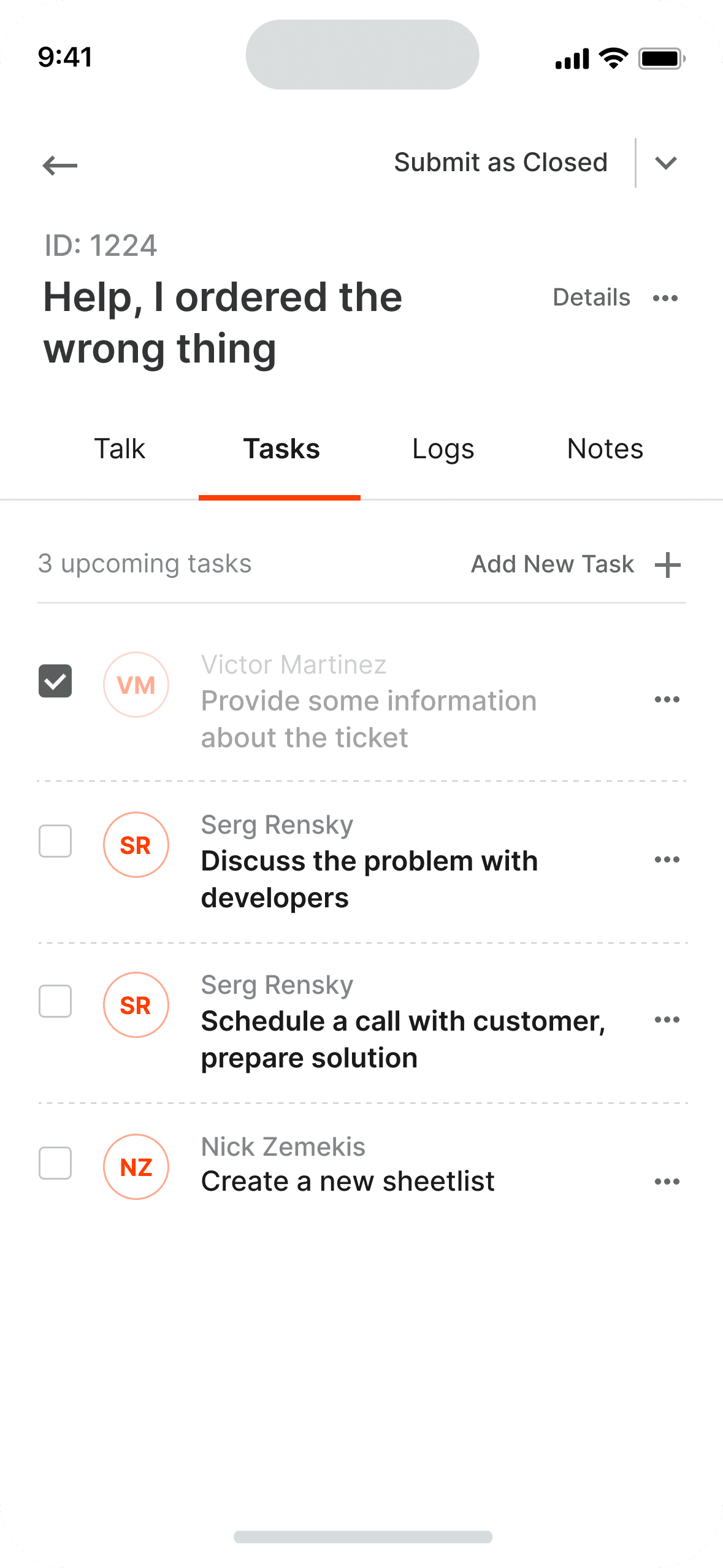Switch to the Talk tab
The image size is (723, 1568).
tap(120, 448)
